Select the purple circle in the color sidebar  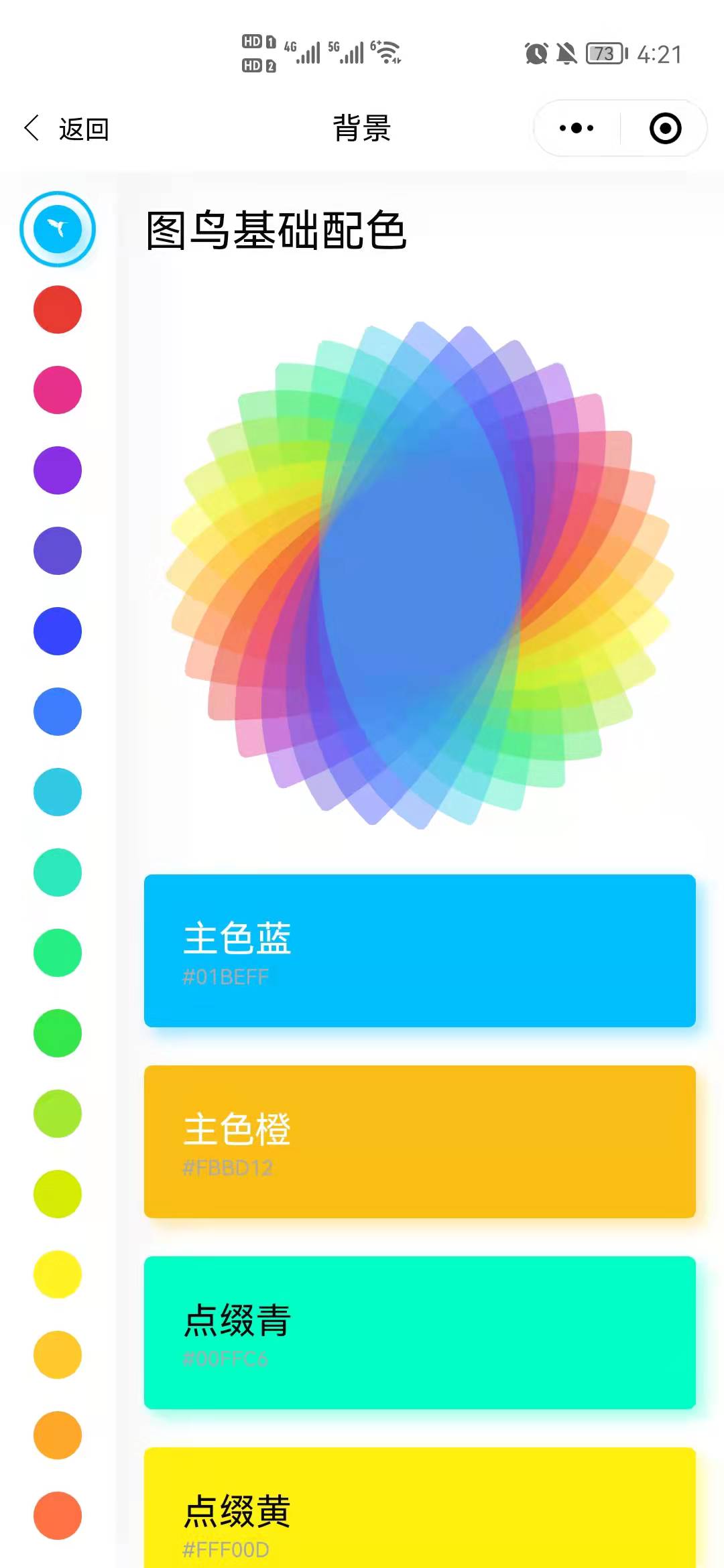tap(57, 469)
